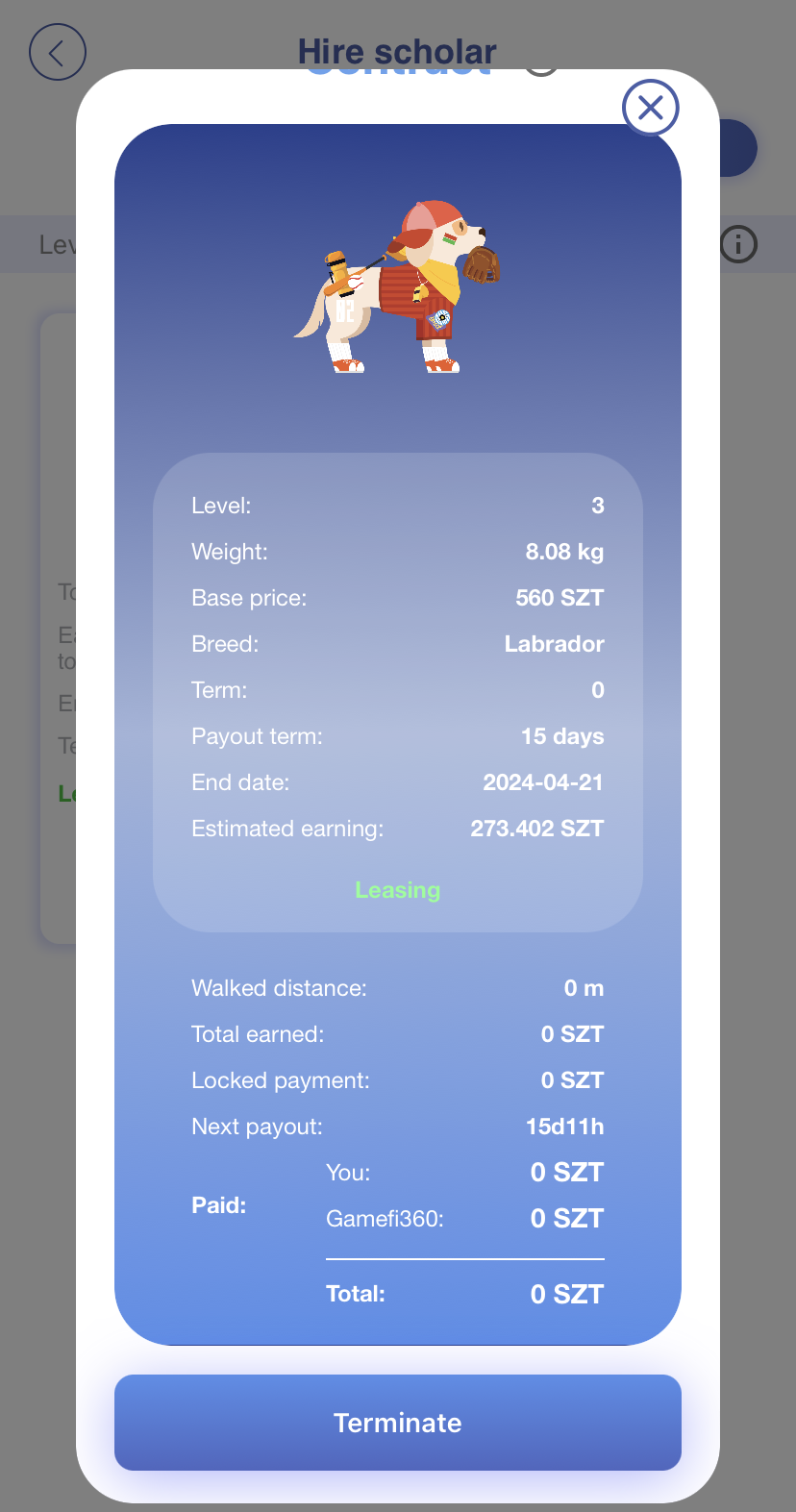Terminate the scholar contract
The height and width of the screenshot is (1512, 796).
click(398, 1422)
